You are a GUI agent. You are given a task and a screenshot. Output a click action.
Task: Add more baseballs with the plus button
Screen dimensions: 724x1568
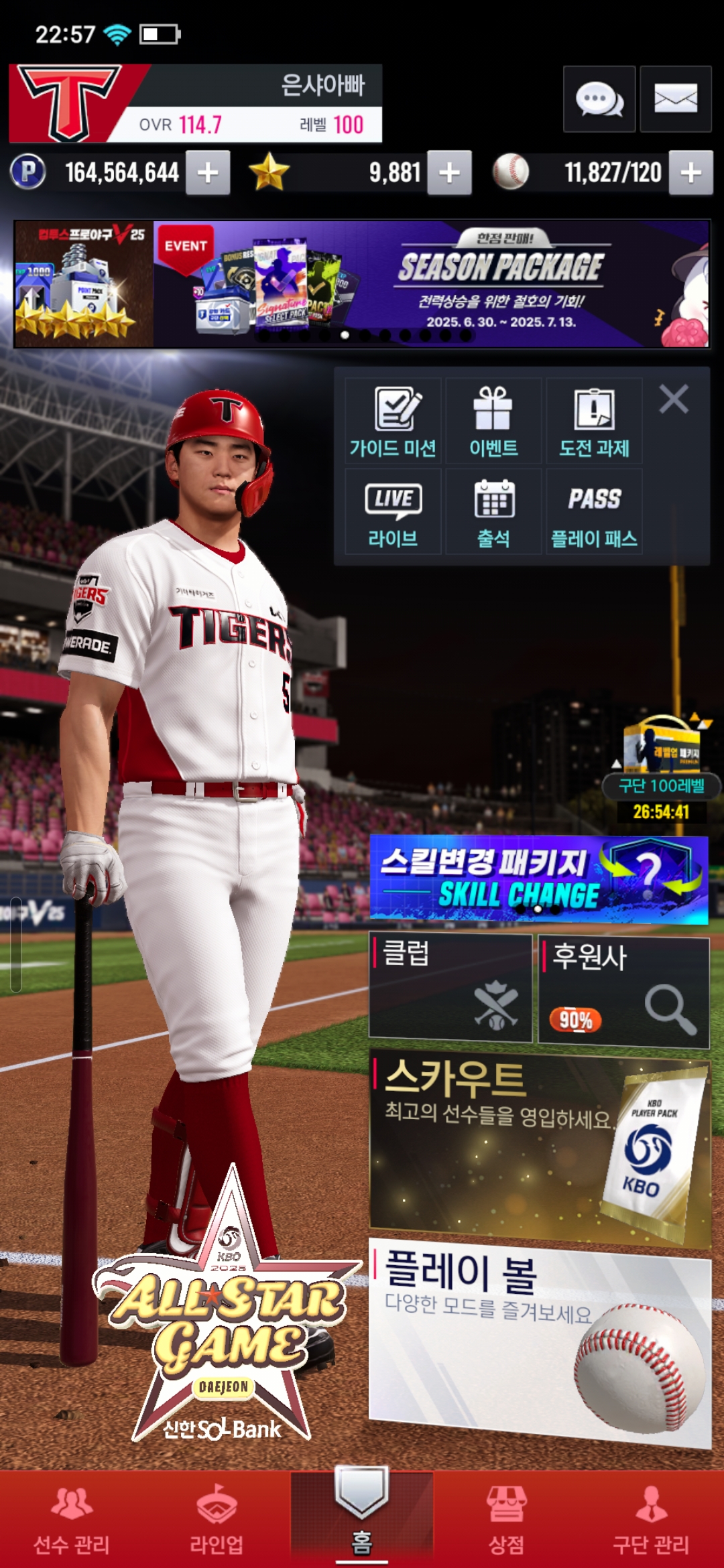690,173
